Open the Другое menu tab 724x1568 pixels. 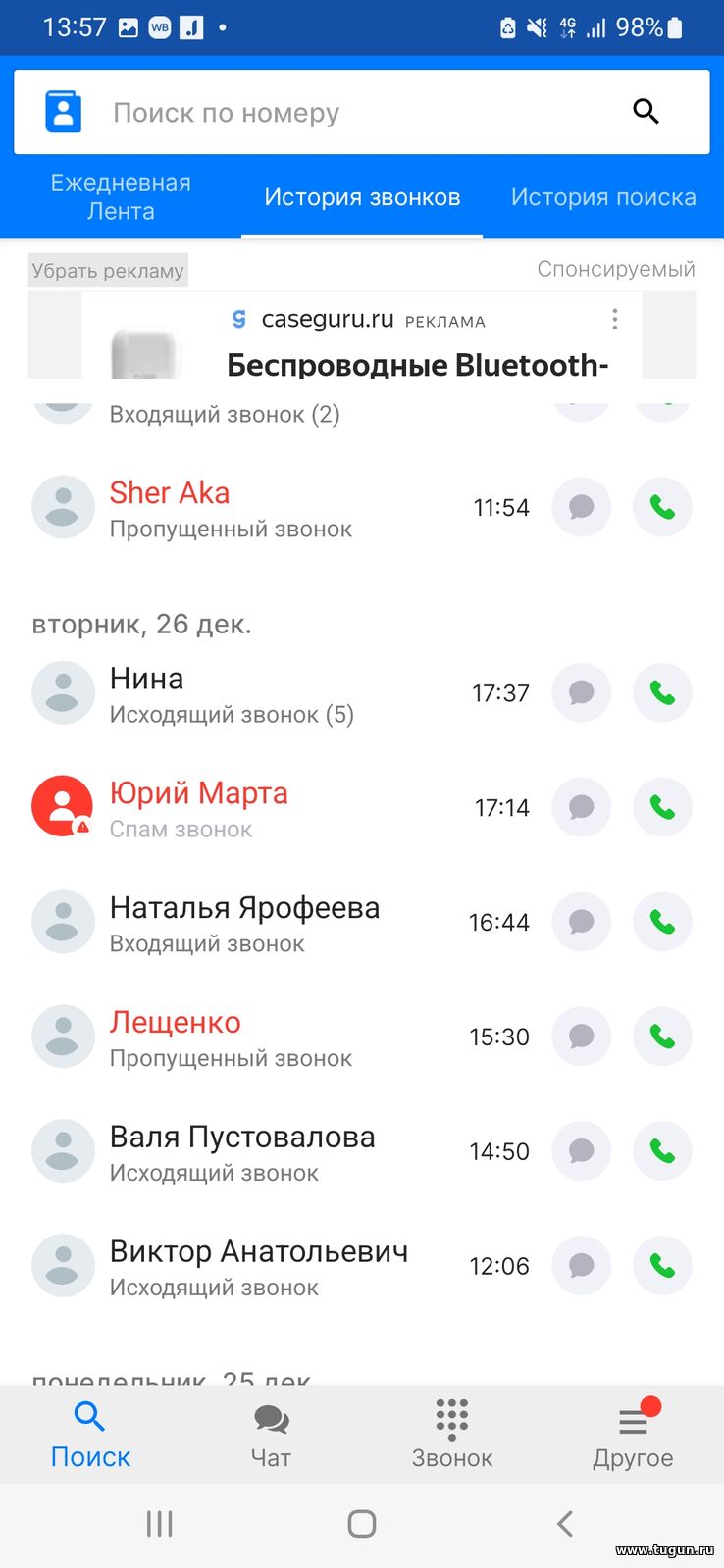coord(633,1435)
